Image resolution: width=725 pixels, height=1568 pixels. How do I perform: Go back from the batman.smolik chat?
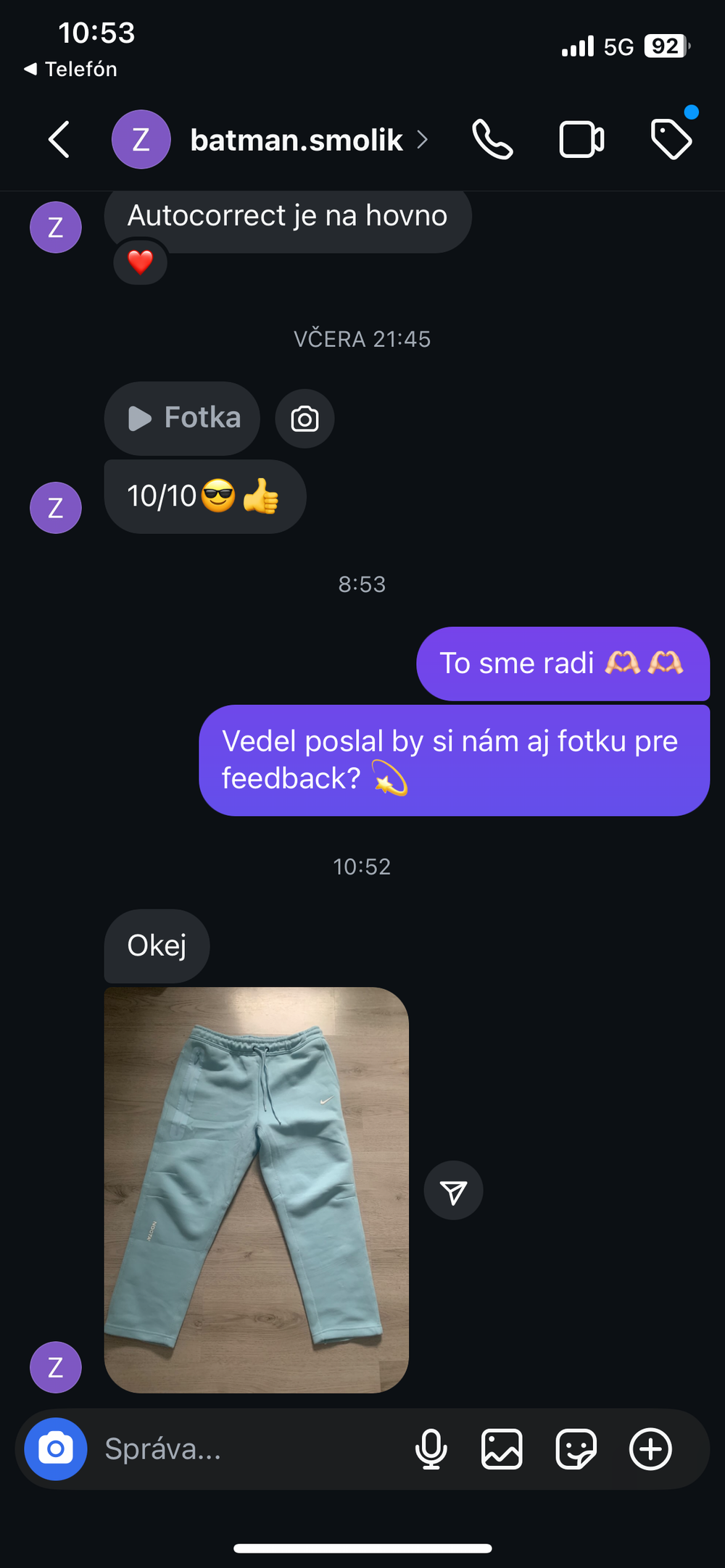click(59, 139)
